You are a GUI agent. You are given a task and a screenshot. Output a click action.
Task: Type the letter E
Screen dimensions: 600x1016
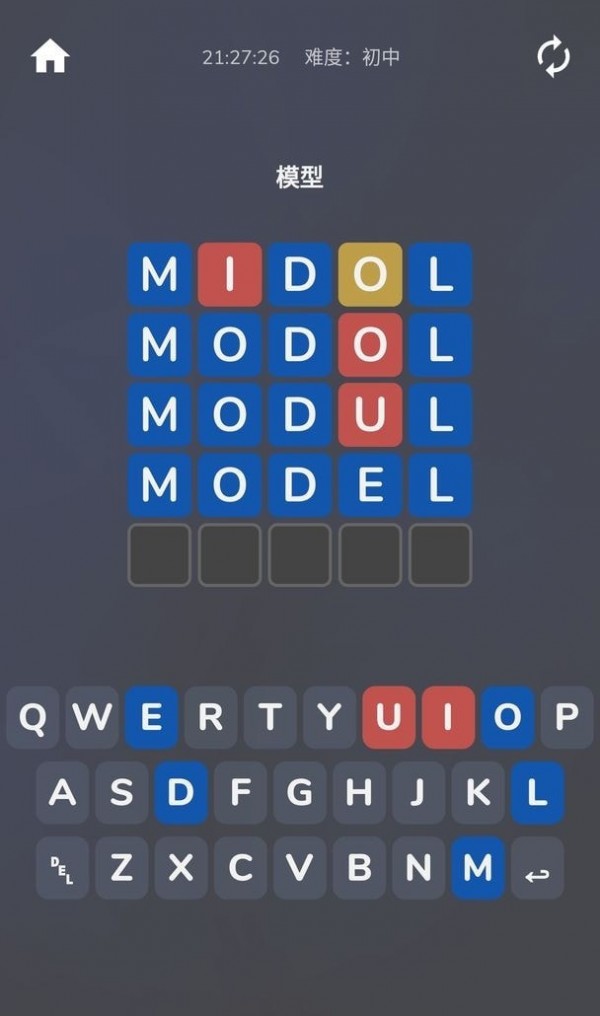point(151,717)
